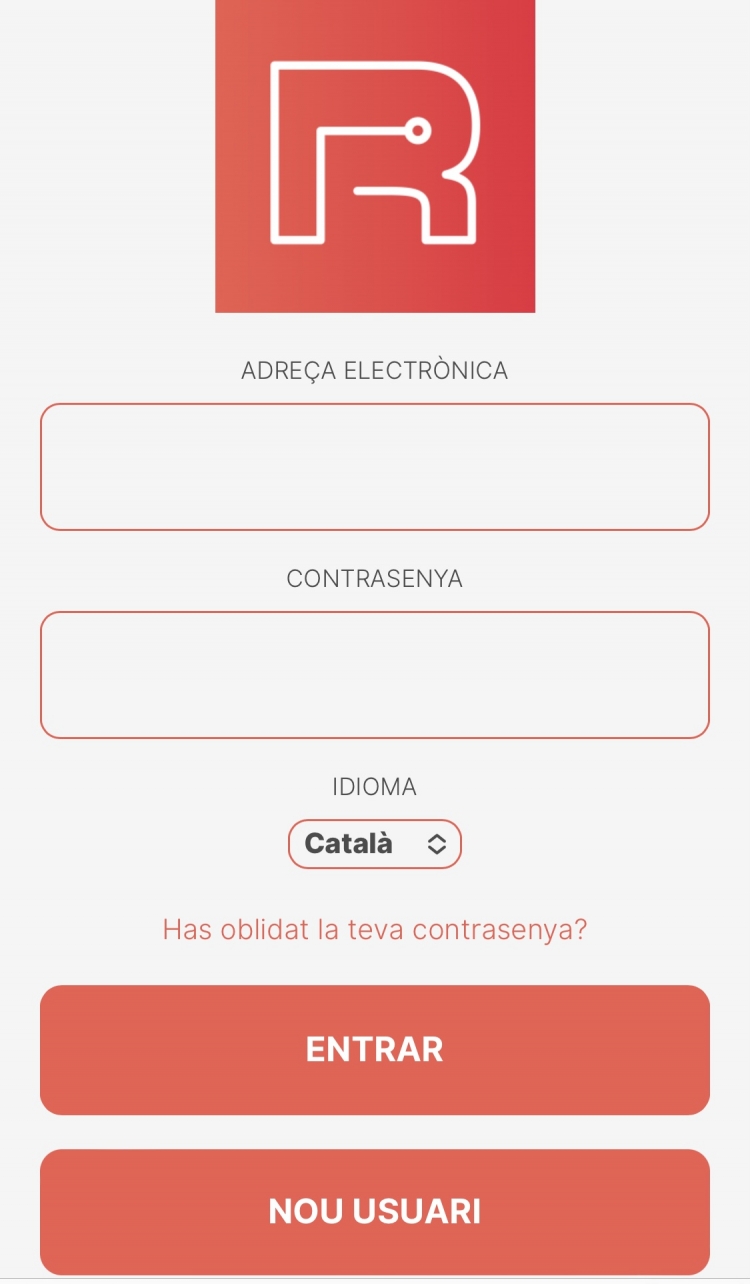Open the Idioma language dropdown

coord(375,844)
